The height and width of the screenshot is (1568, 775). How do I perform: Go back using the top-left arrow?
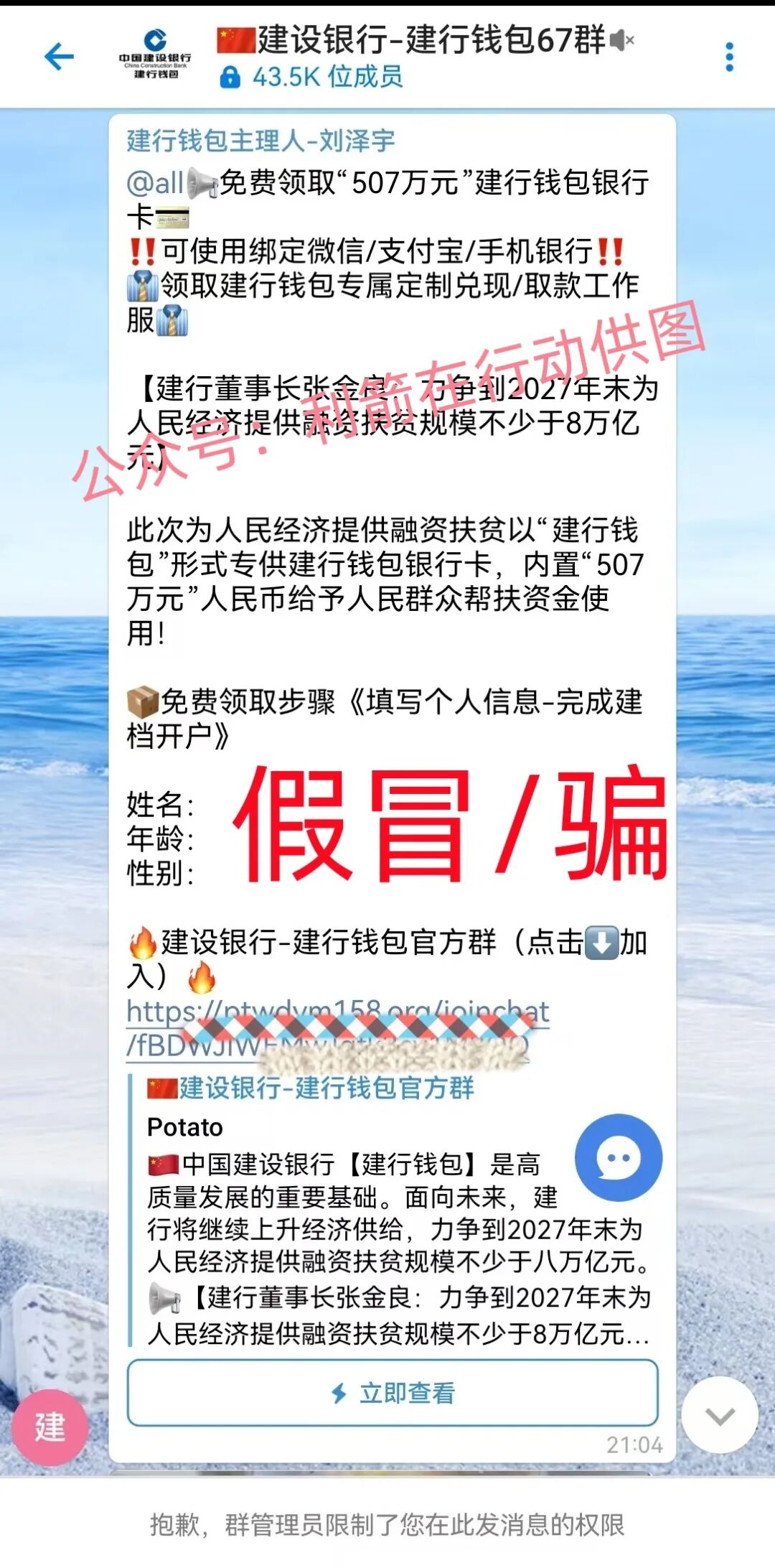click(59, 57)
